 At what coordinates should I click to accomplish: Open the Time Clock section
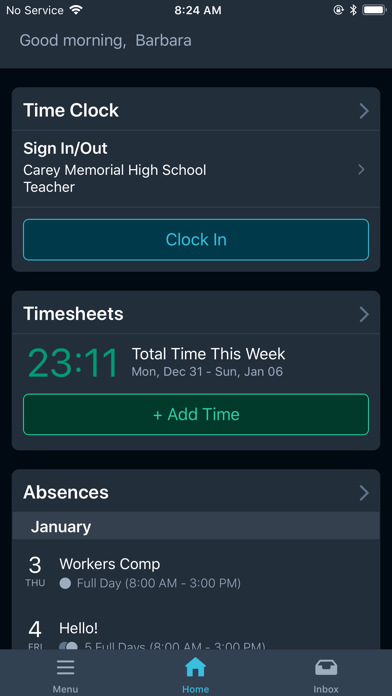(196, 110)
